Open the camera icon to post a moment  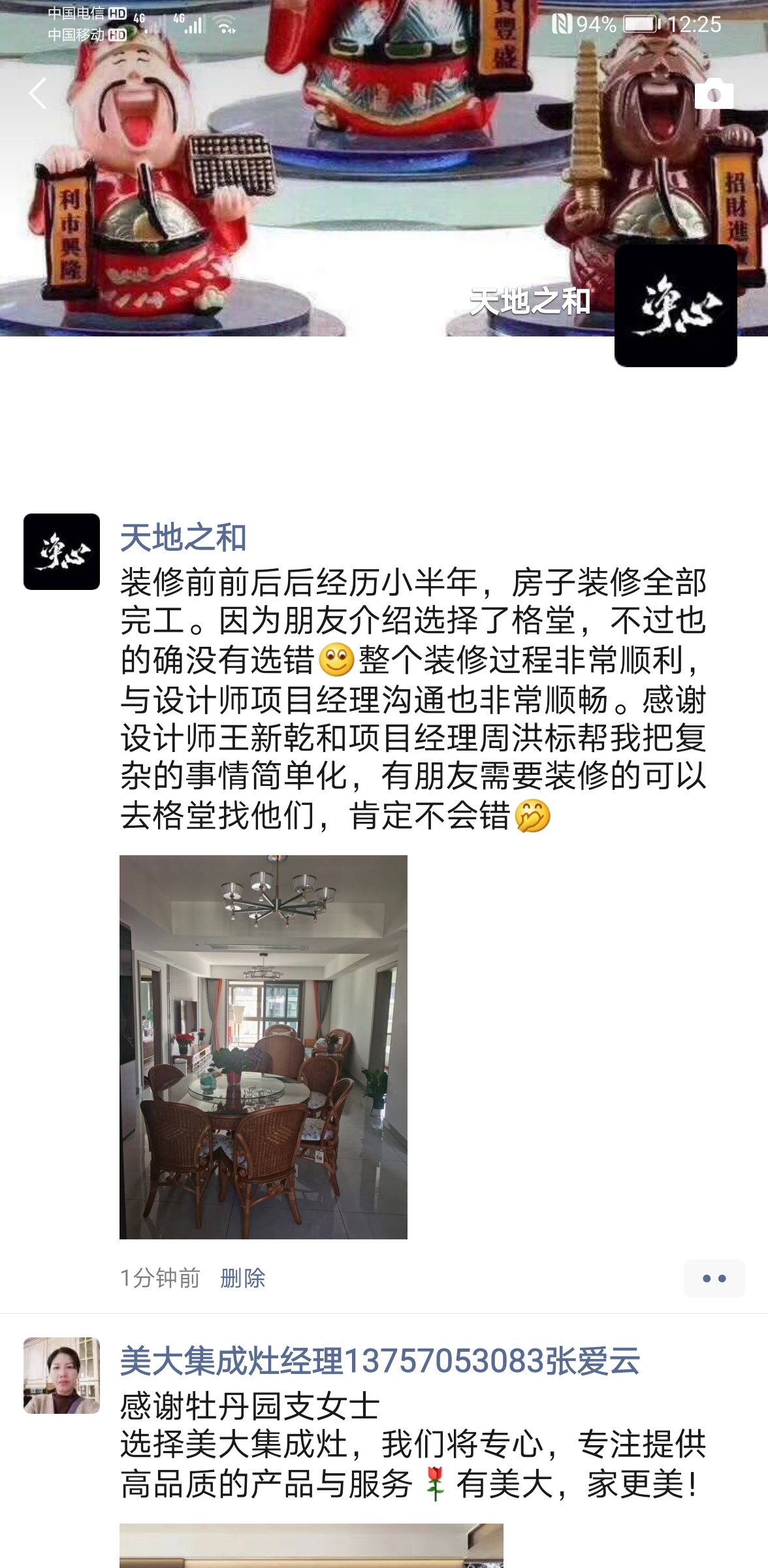(x=714, y=93)
